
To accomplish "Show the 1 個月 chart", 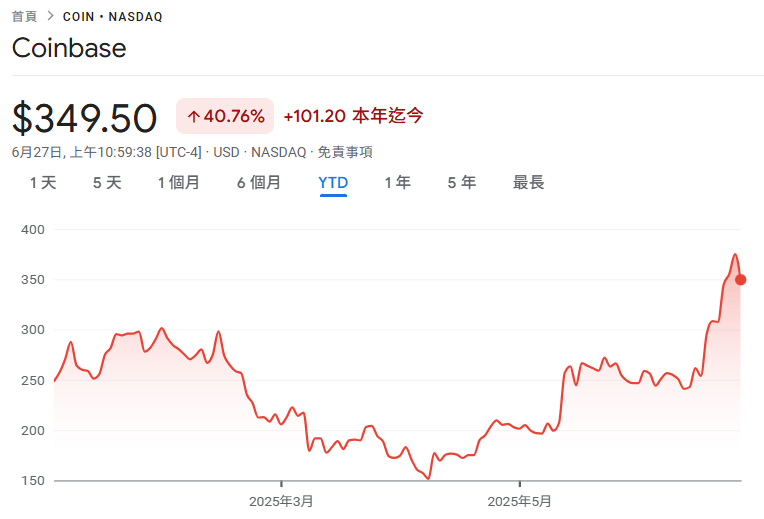I will tap(179, 183).
